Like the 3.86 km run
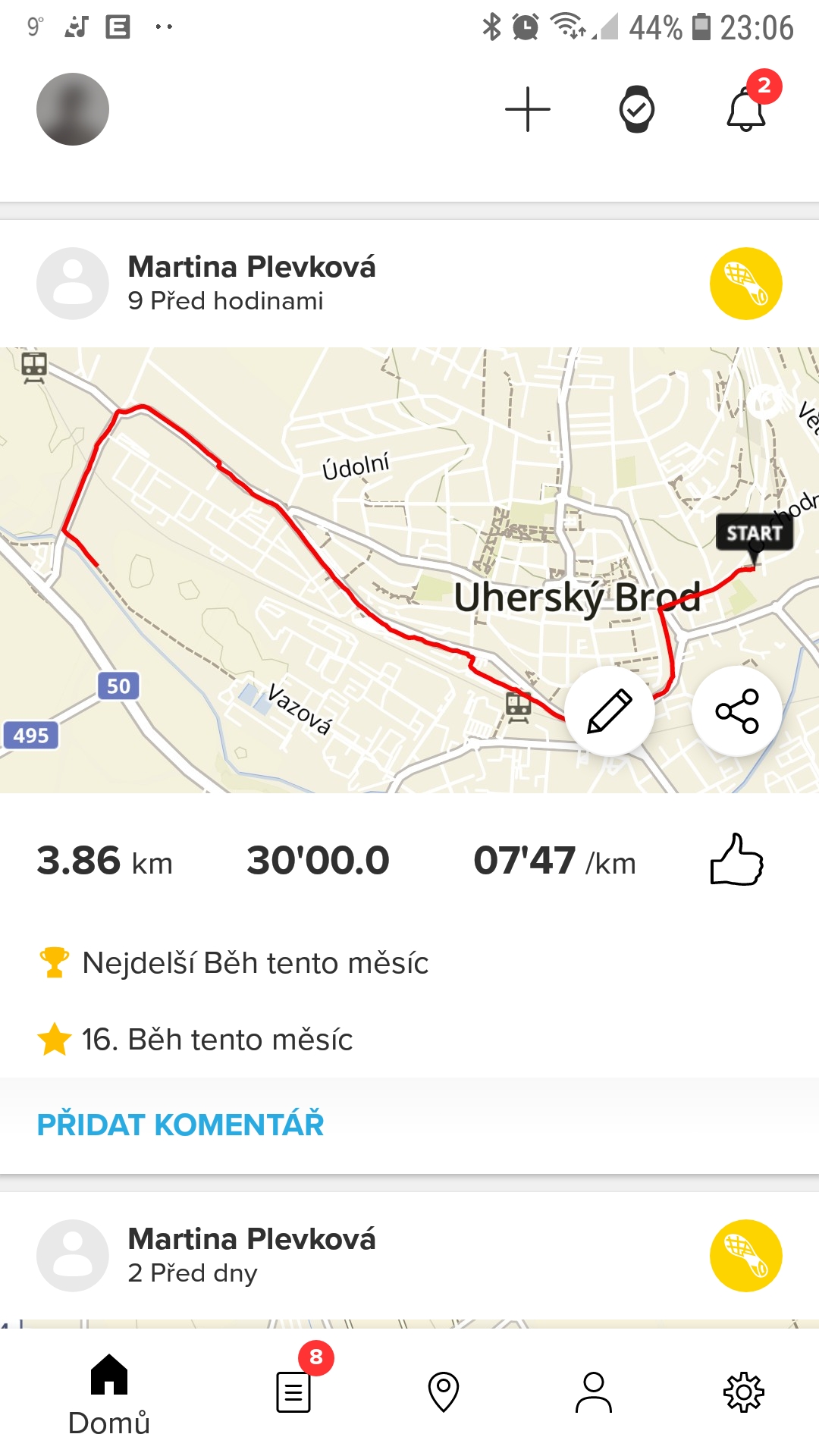The height and width of the screenshot is (1456, 819). tap(736, 860)
